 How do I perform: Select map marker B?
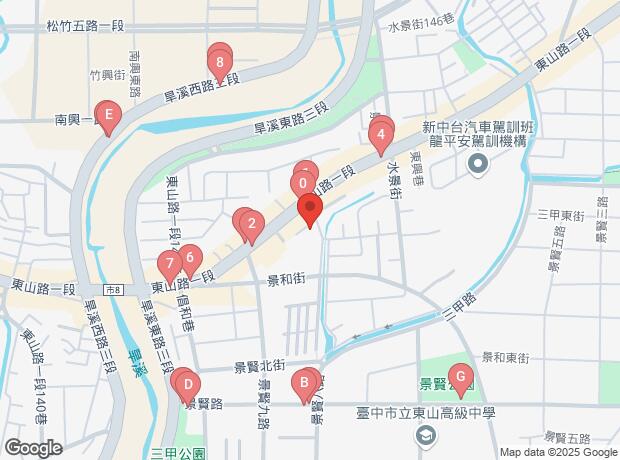304,384
